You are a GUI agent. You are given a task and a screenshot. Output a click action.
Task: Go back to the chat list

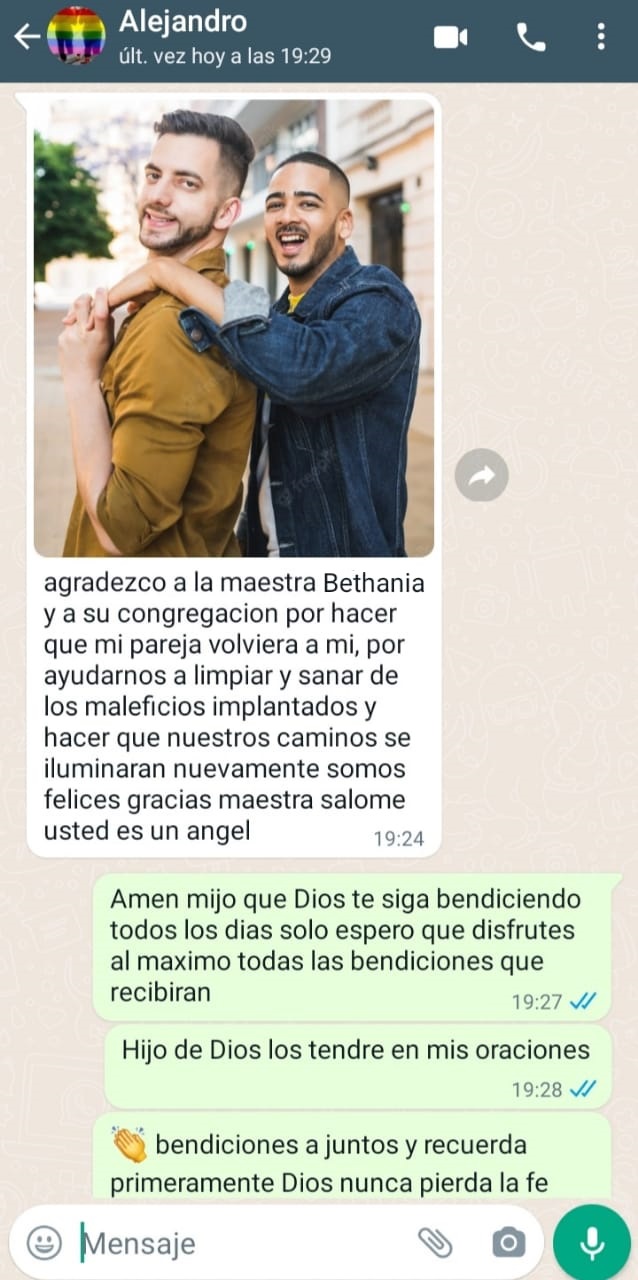pos(27,38)
